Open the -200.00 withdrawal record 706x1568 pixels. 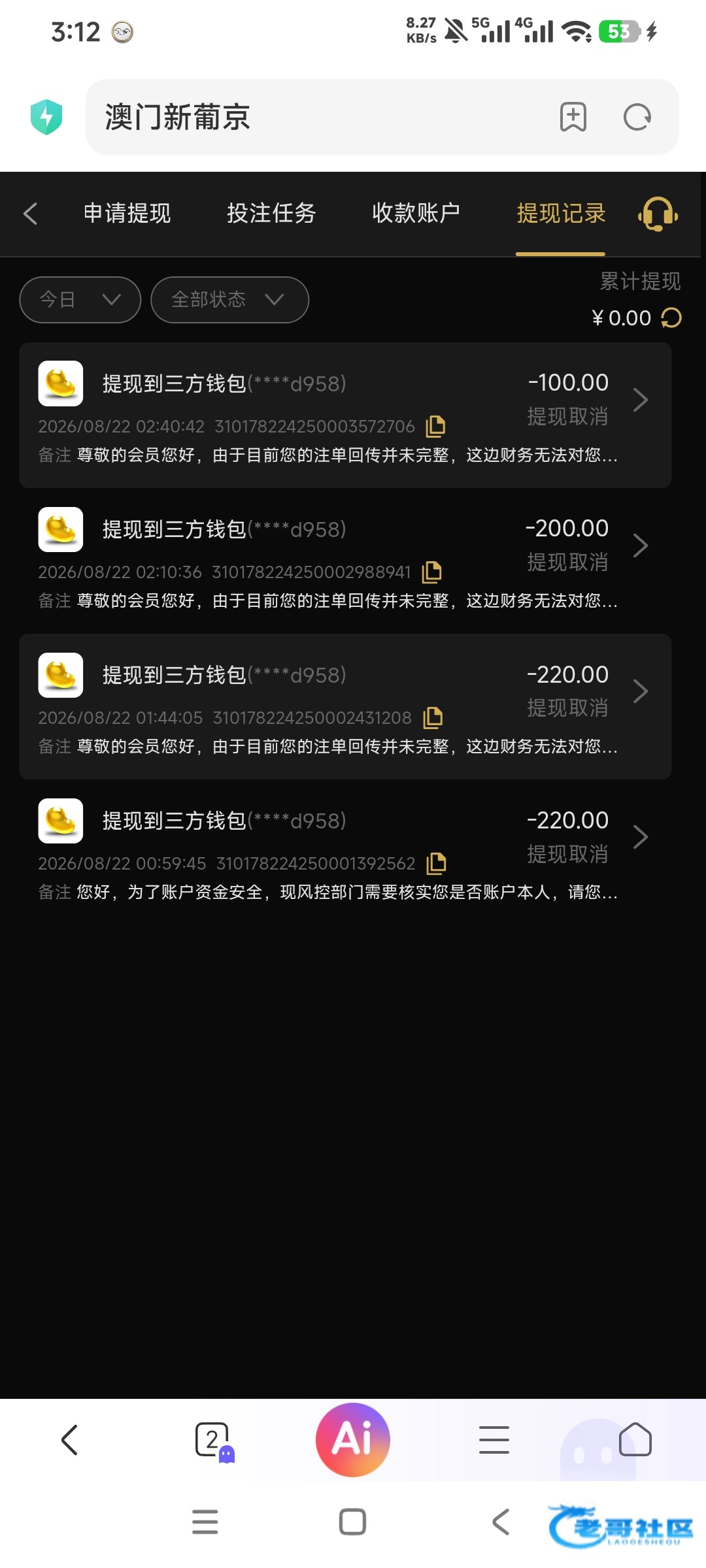[345, 561]
